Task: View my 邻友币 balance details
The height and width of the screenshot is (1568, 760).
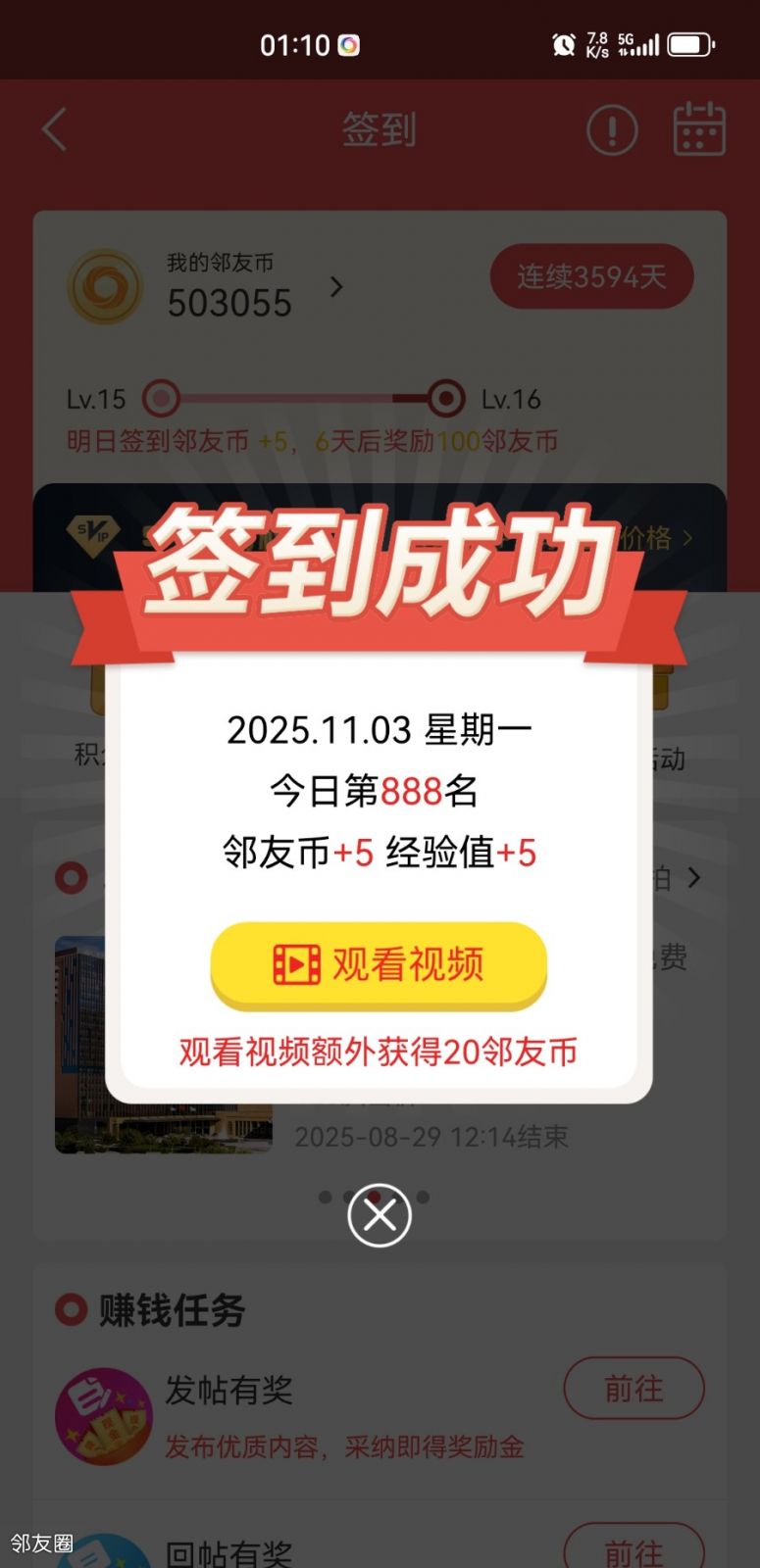Action: [335, 287]
